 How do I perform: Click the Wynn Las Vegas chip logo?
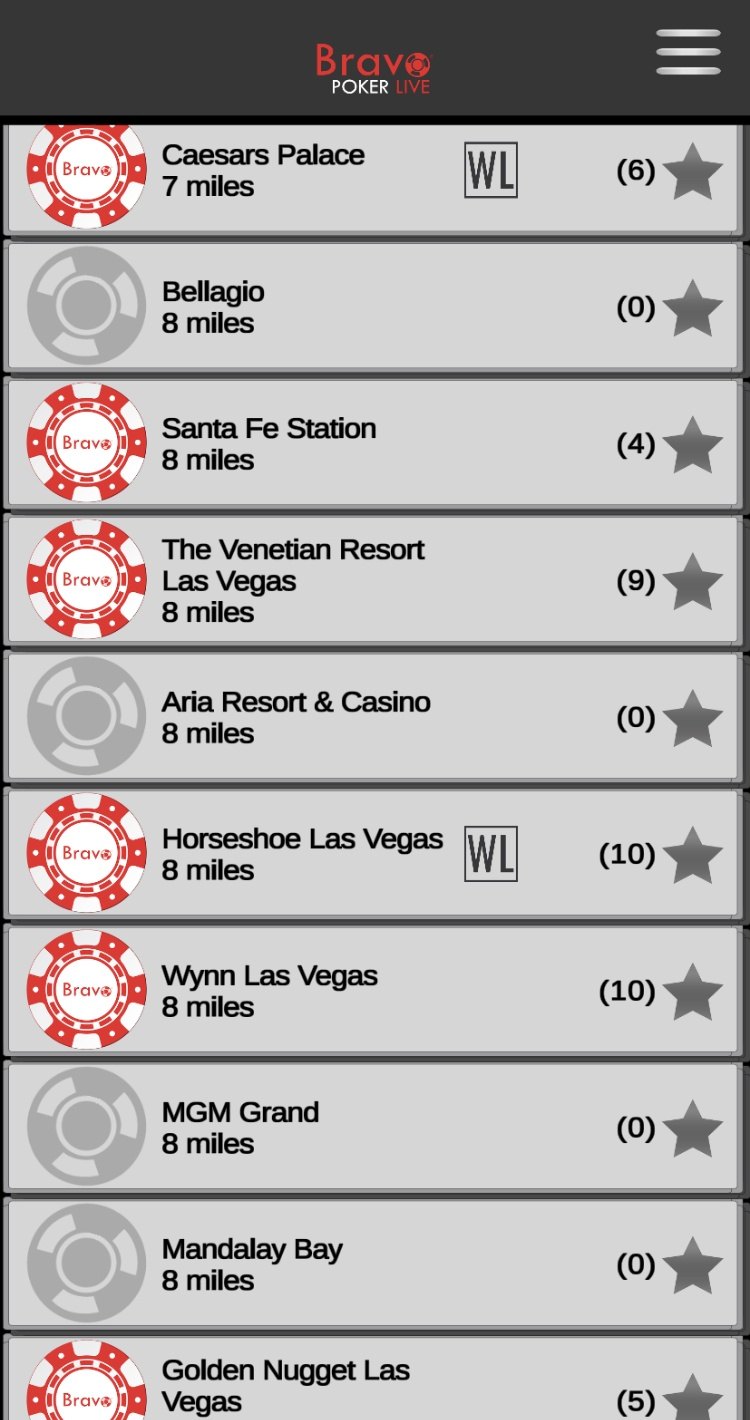point(85,989)
